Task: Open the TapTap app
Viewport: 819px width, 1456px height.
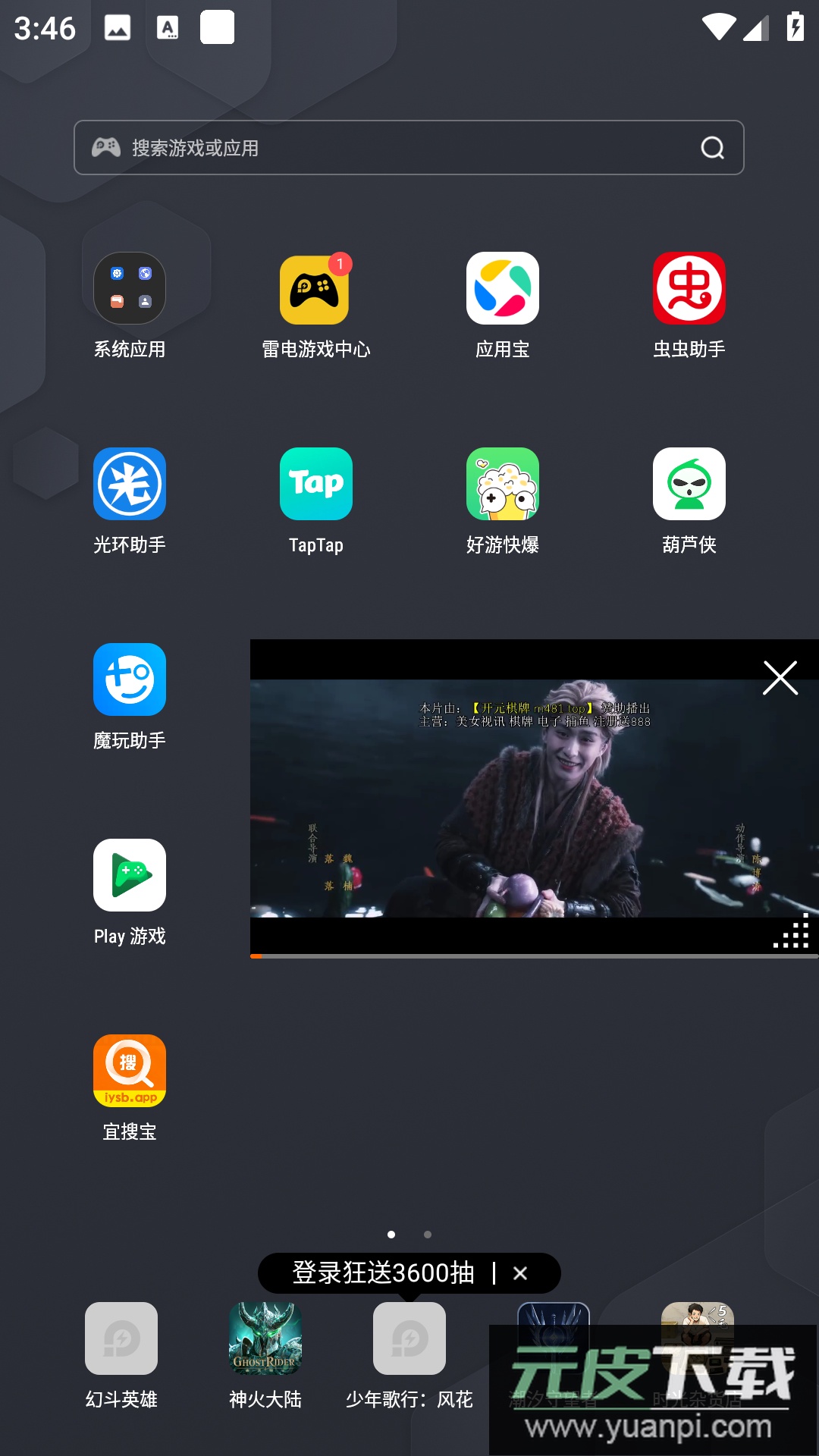Action: pyautogui.click(x=315, y=485)
